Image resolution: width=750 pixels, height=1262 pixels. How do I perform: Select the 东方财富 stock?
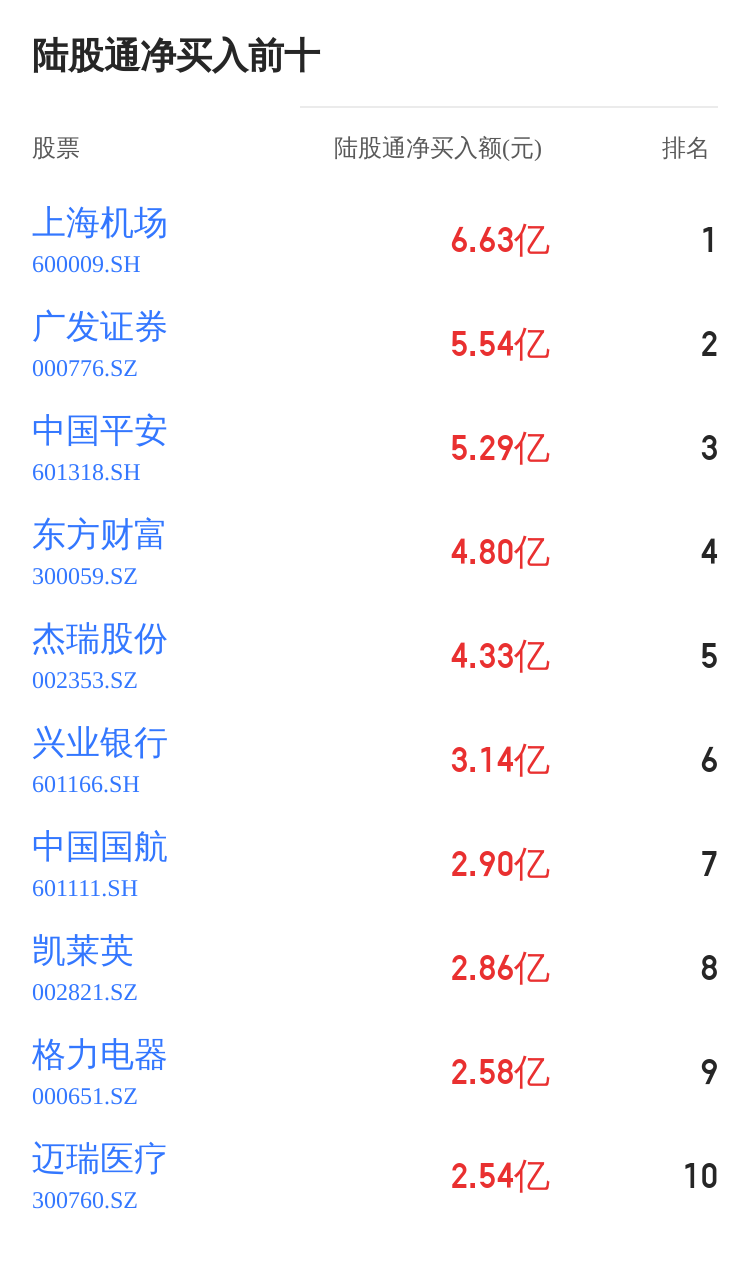pos(98,536)
